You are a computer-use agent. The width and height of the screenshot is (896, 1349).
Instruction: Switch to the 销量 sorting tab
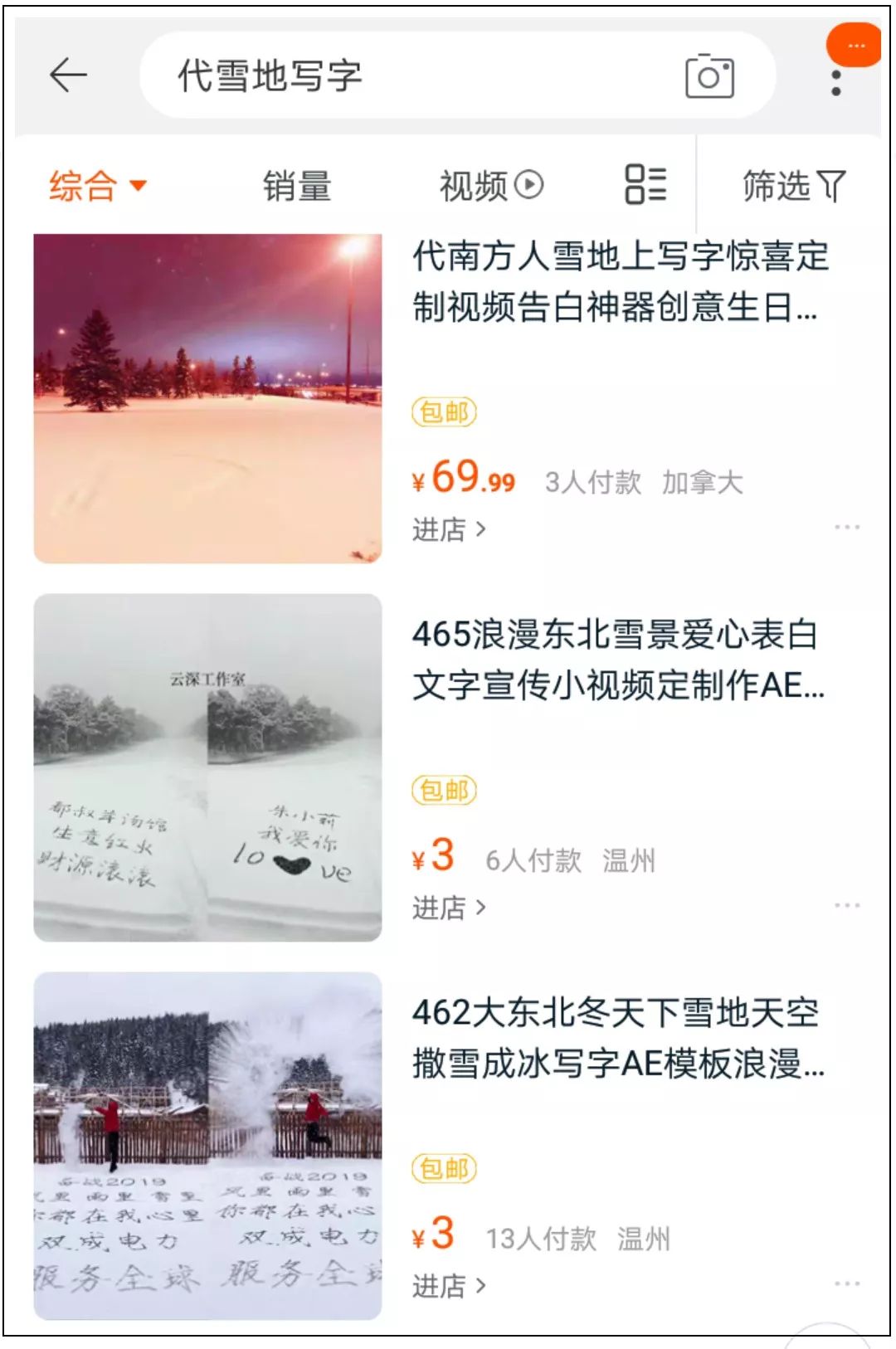click(x=295, y=187)
